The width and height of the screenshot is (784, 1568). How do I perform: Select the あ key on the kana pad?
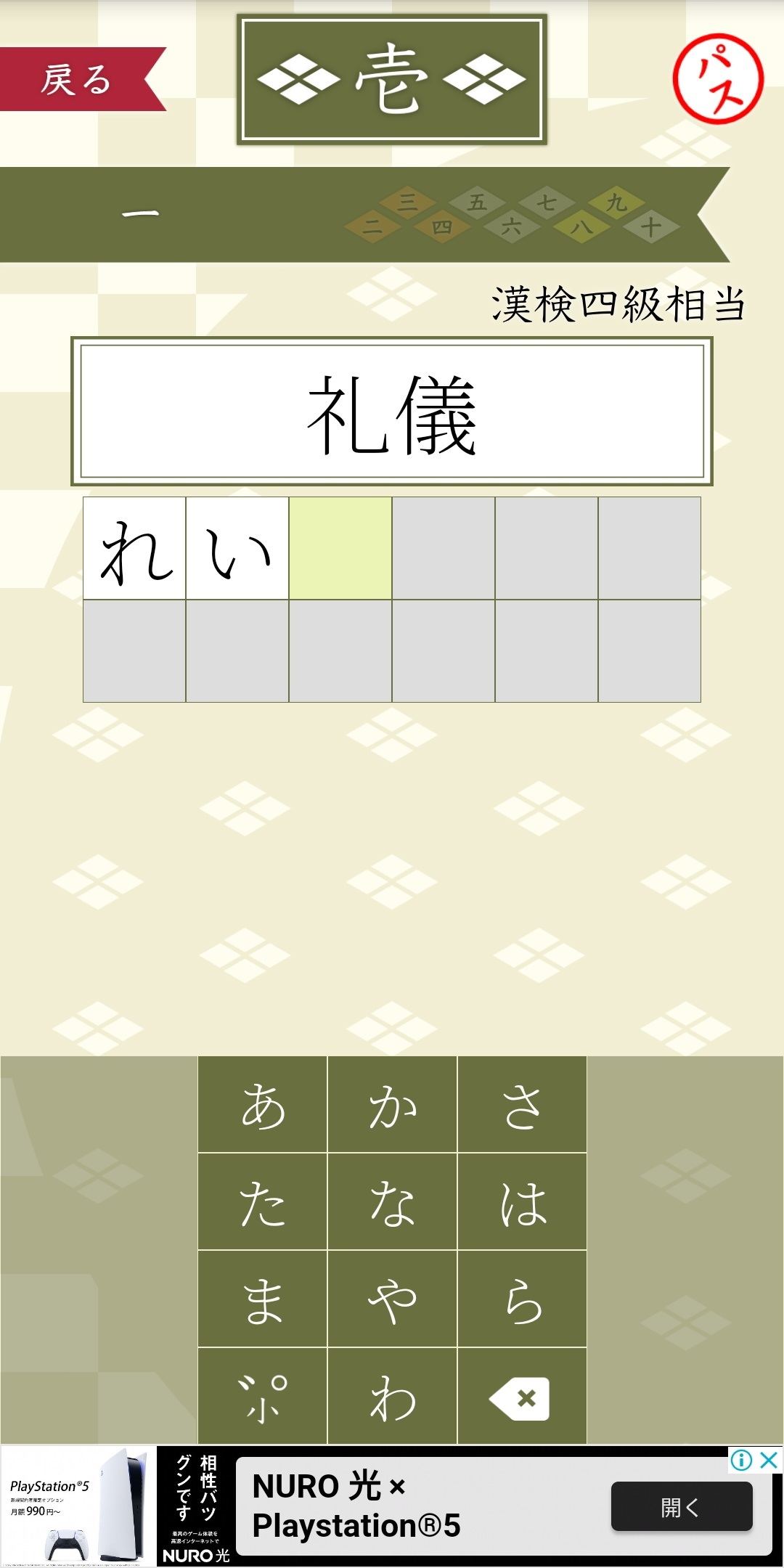click(263, 1105)
